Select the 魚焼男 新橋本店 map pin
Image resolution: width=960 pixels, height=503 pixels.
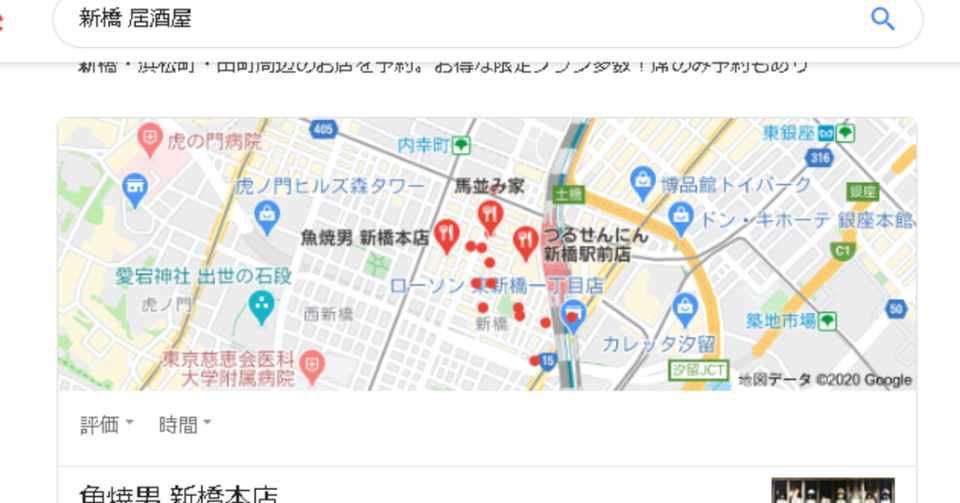point(447,235)
